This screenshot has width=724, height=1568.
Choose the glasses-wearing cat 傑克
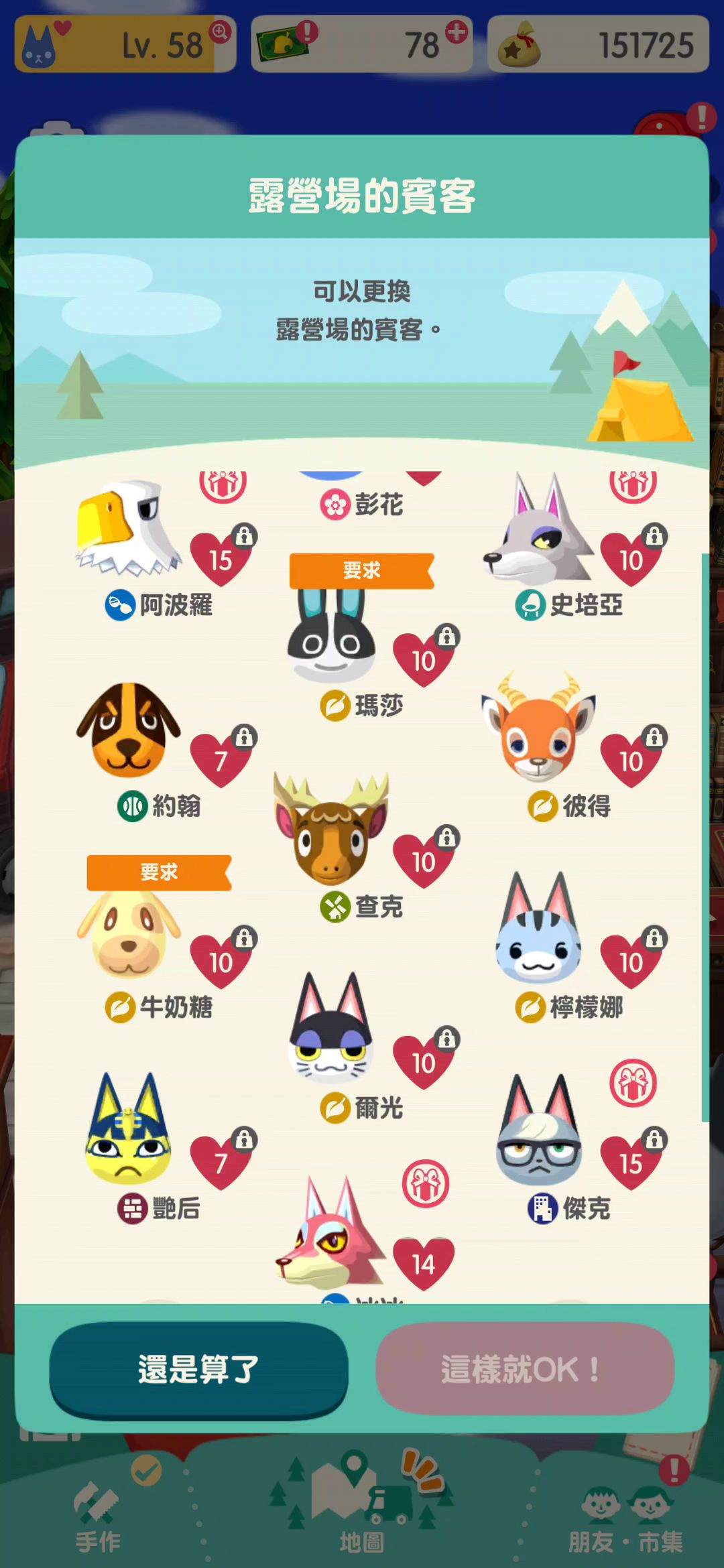coord(539,1132)
